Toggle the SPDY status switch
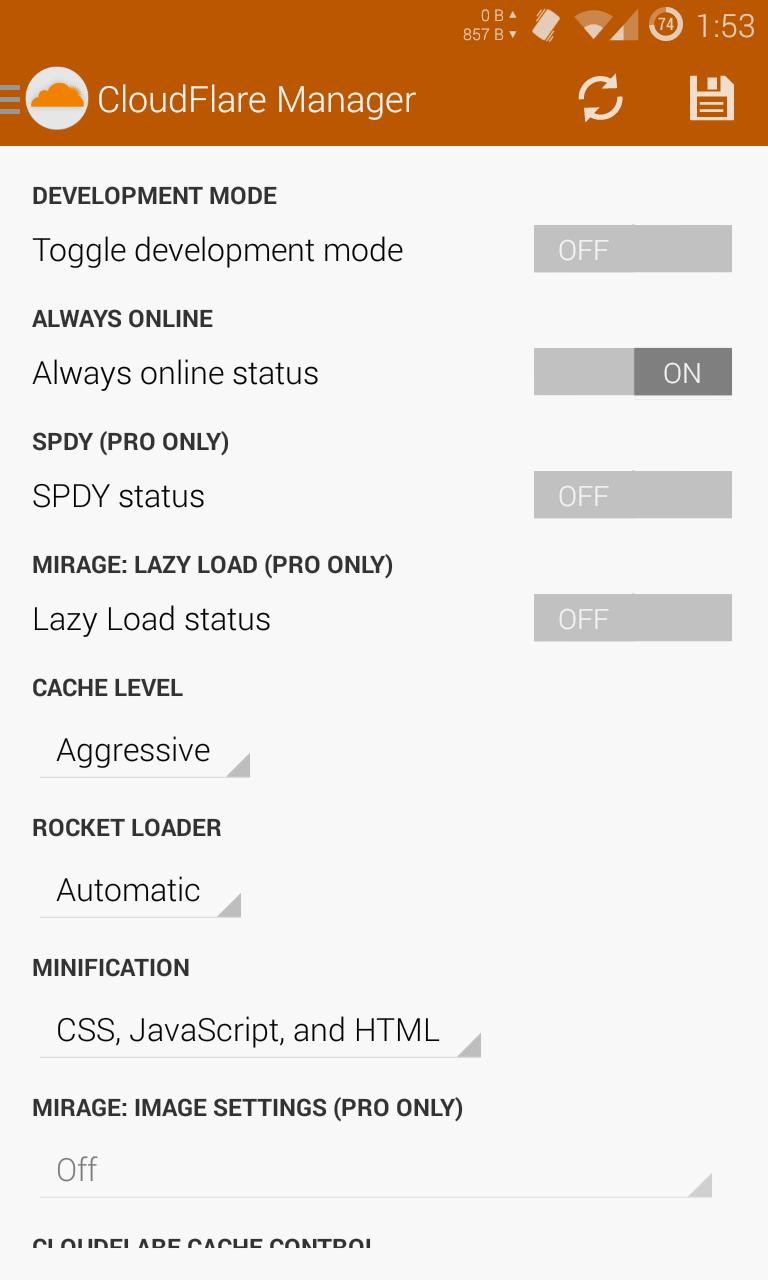Viewport: 768px width, 1280px height. tap(632, 495)
